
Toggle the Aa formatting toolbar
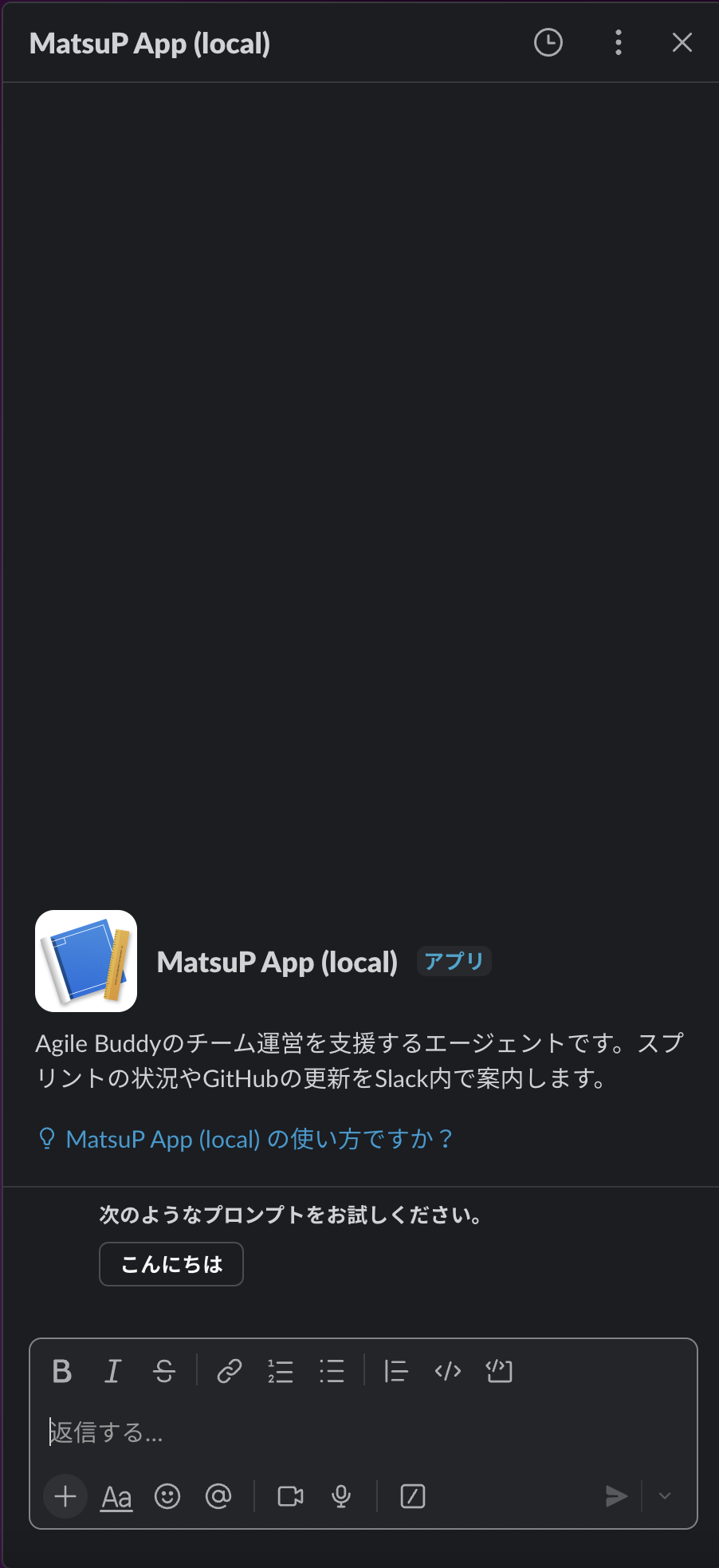pos(116,1497)
